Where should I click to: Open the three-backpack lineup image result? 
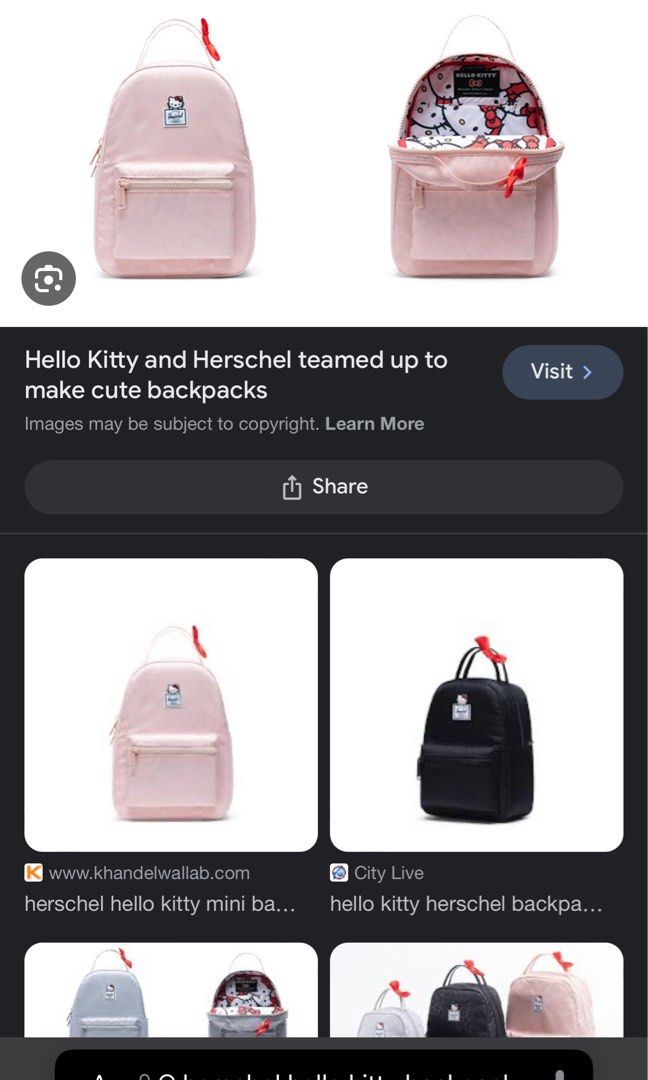click(477, 990)
